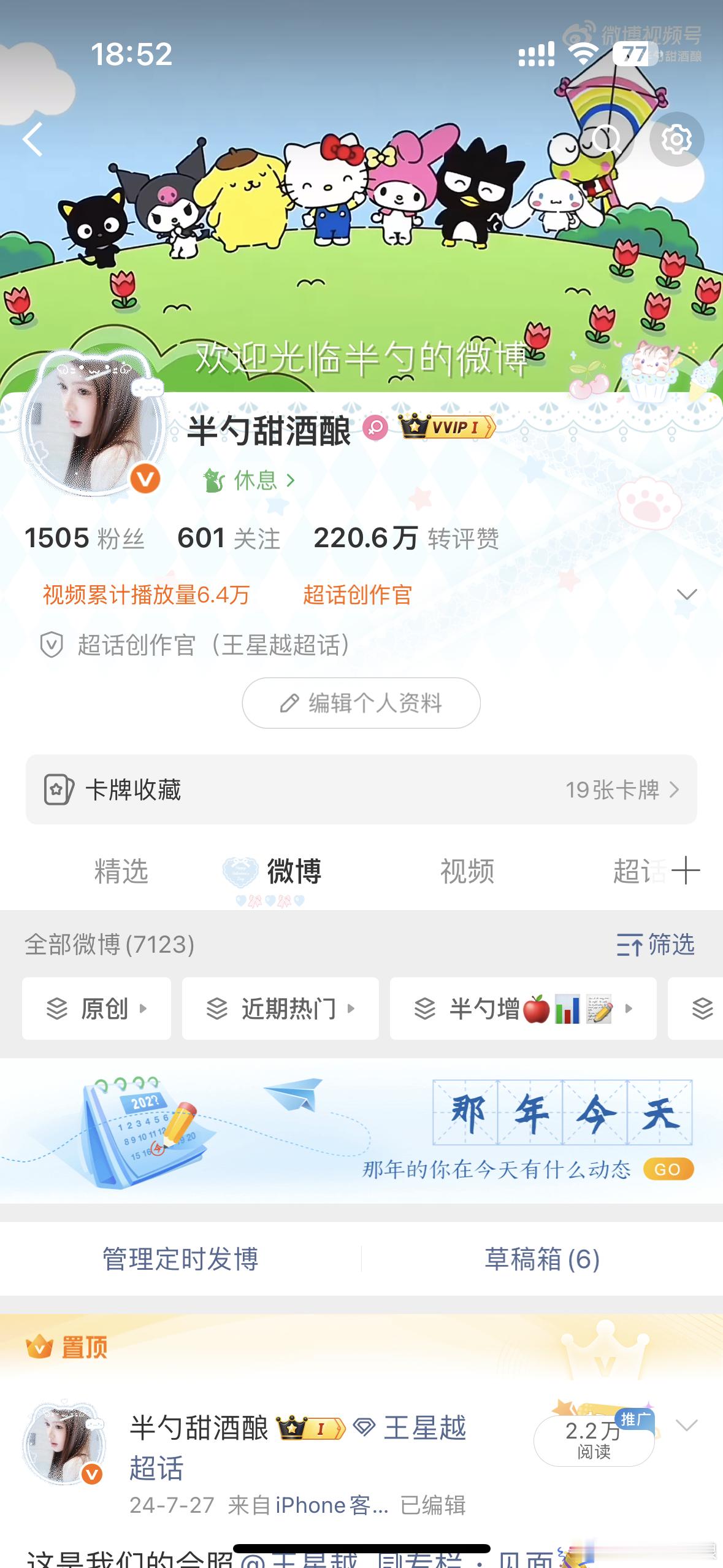Open the 精选 tab

tap(122, 872)
